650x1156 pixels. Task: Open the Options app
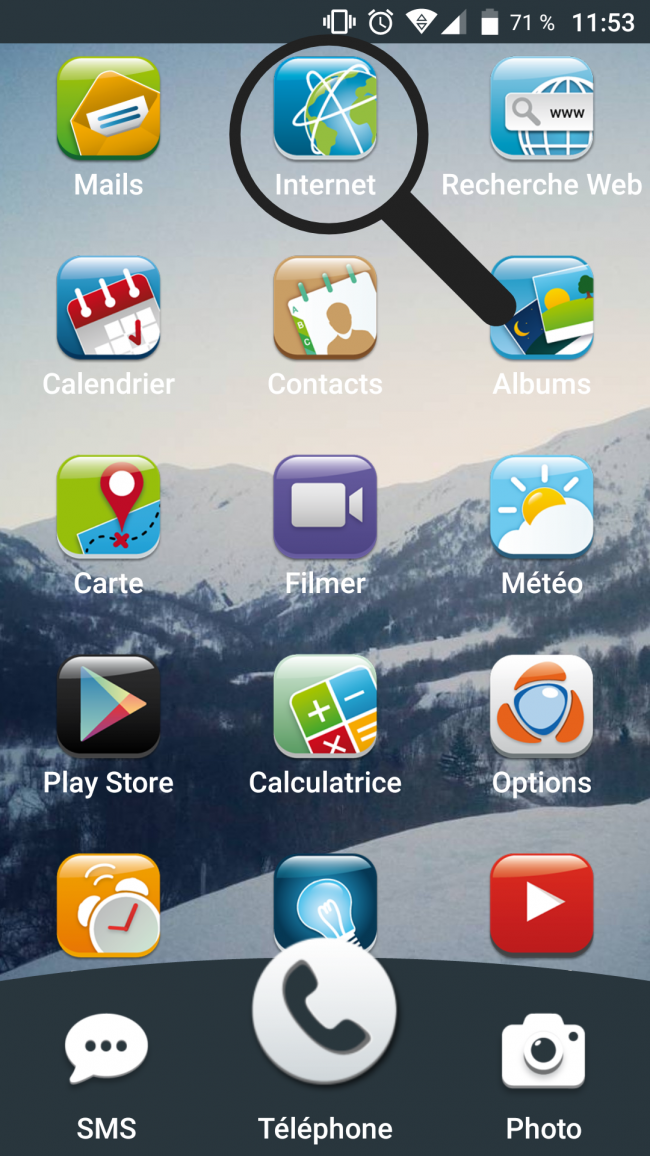541,706
